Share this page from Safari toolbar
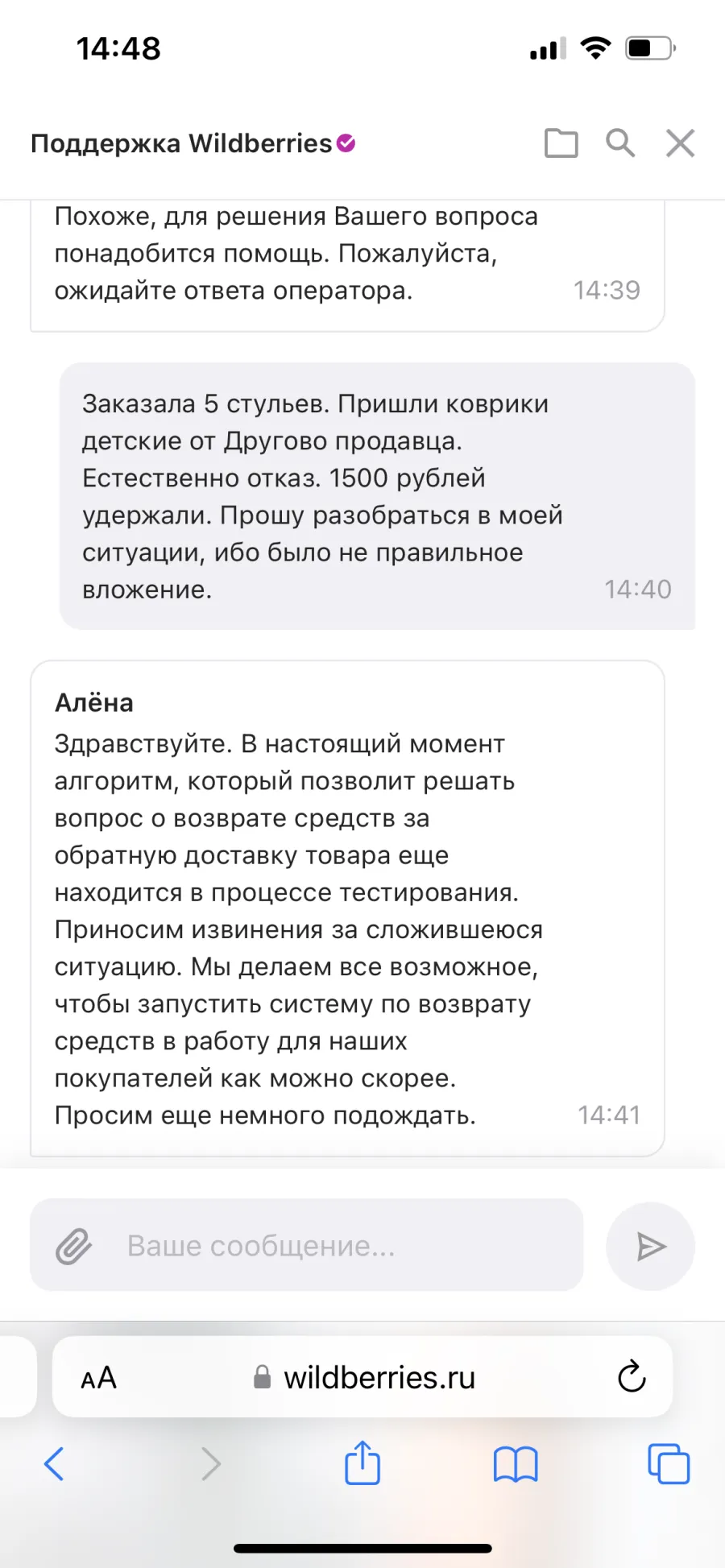The width and height of the screenshot is (725, 1568). [x=362, y=1462]
